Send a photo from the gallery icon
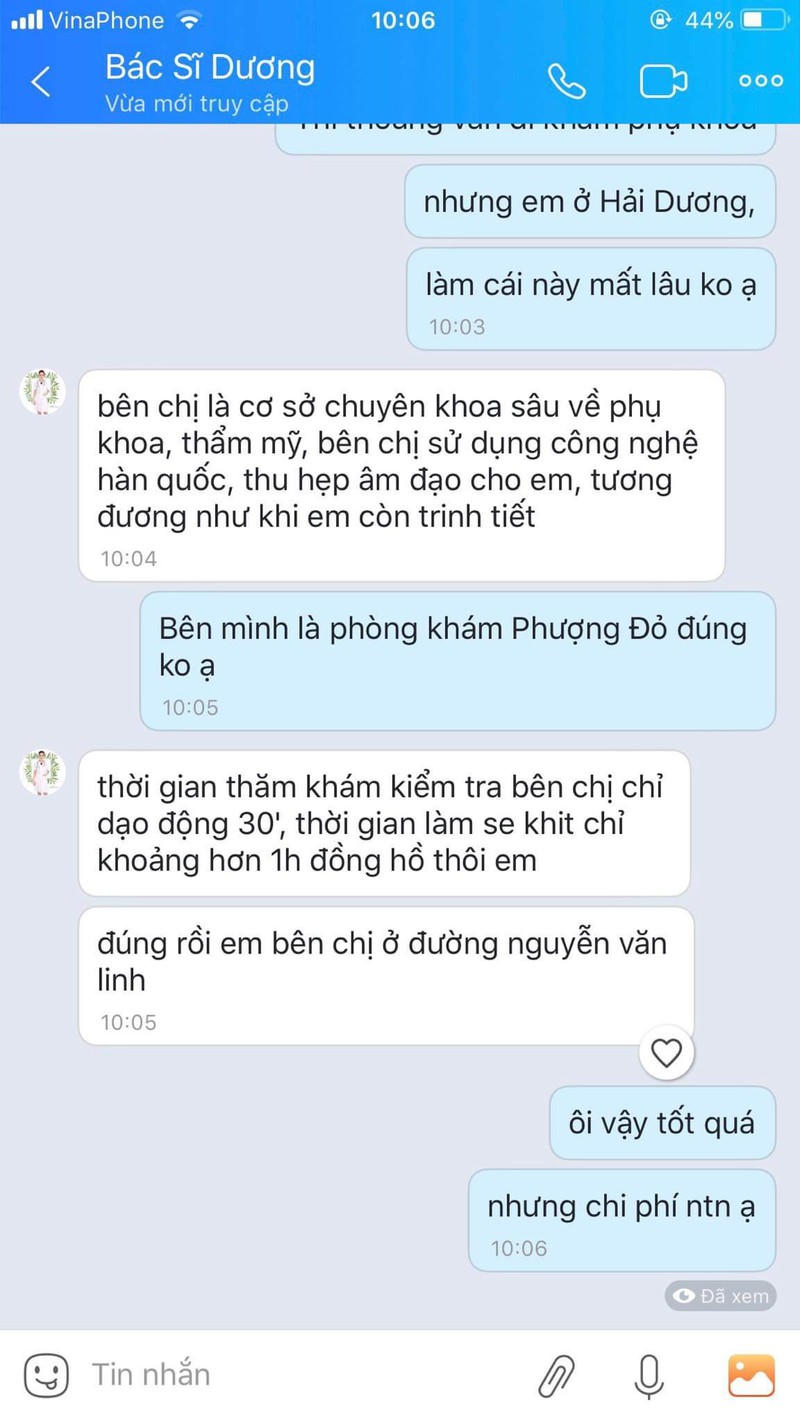This screenshot has width=800, height=1422. click(x=751, y=1376)
